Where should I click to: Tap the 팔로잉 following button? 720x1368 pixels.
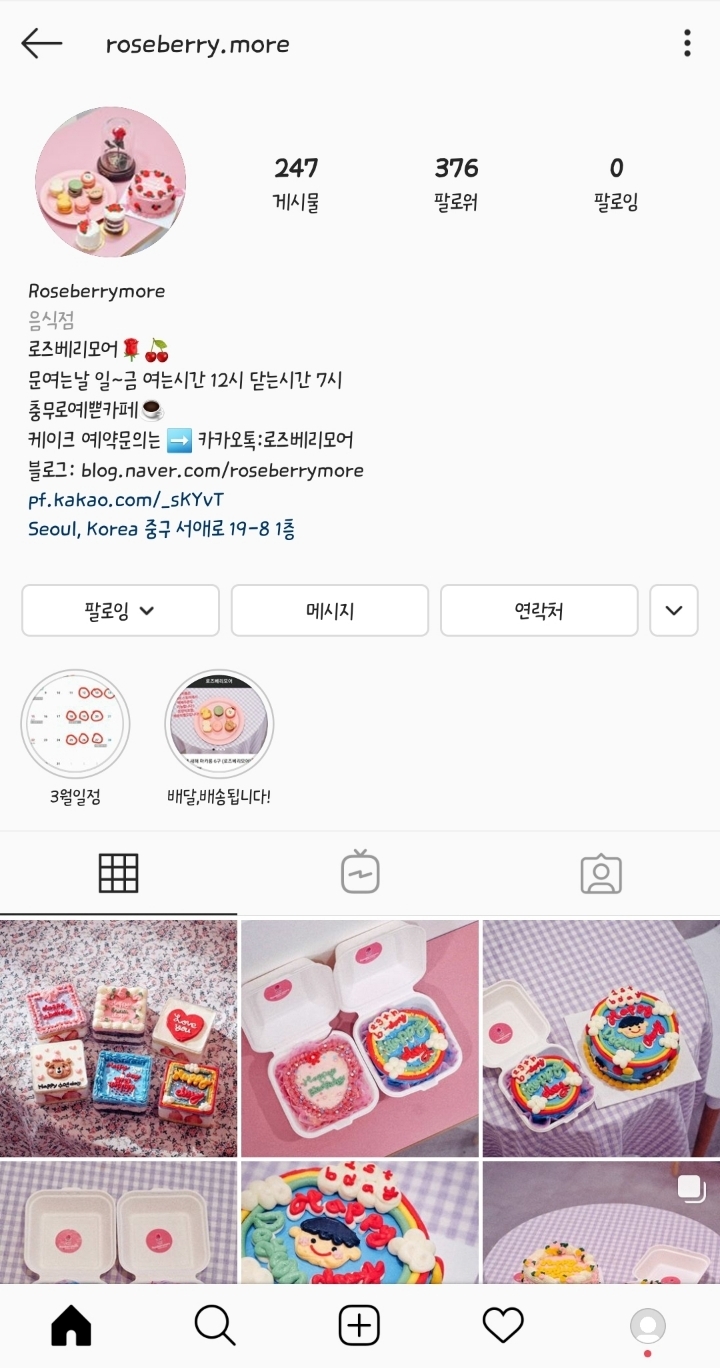tap(120, 611)
